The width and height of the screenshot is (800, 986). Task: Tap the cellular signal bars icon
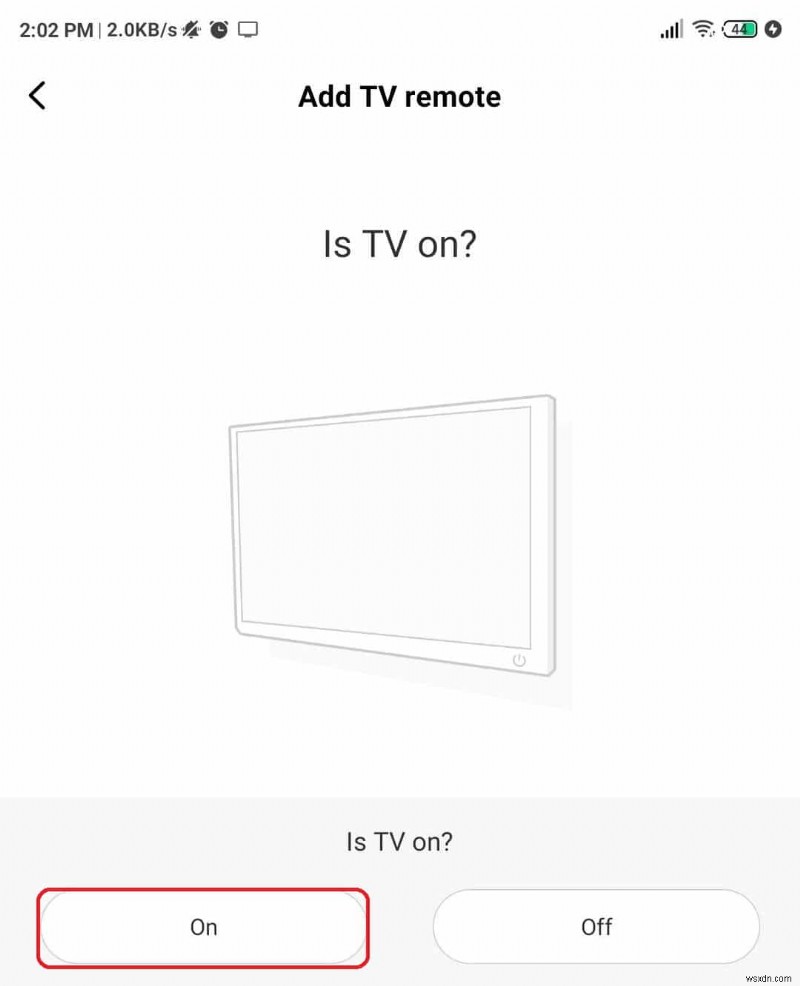(670, 30)
